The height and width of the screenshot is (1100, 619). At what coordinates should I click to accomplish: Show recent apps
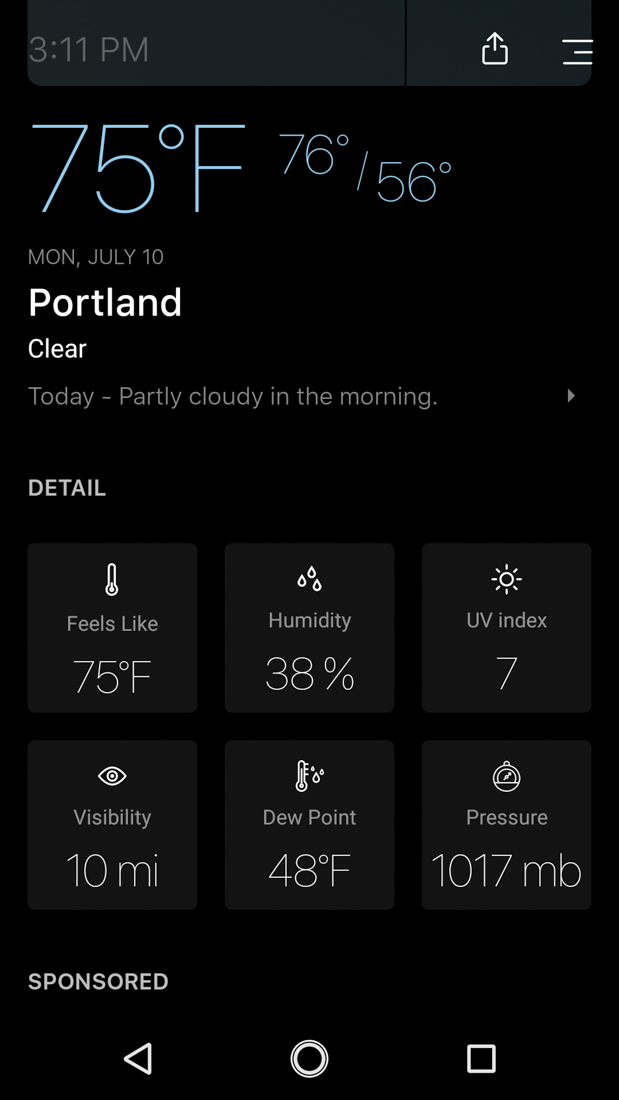pos(481,1058)
